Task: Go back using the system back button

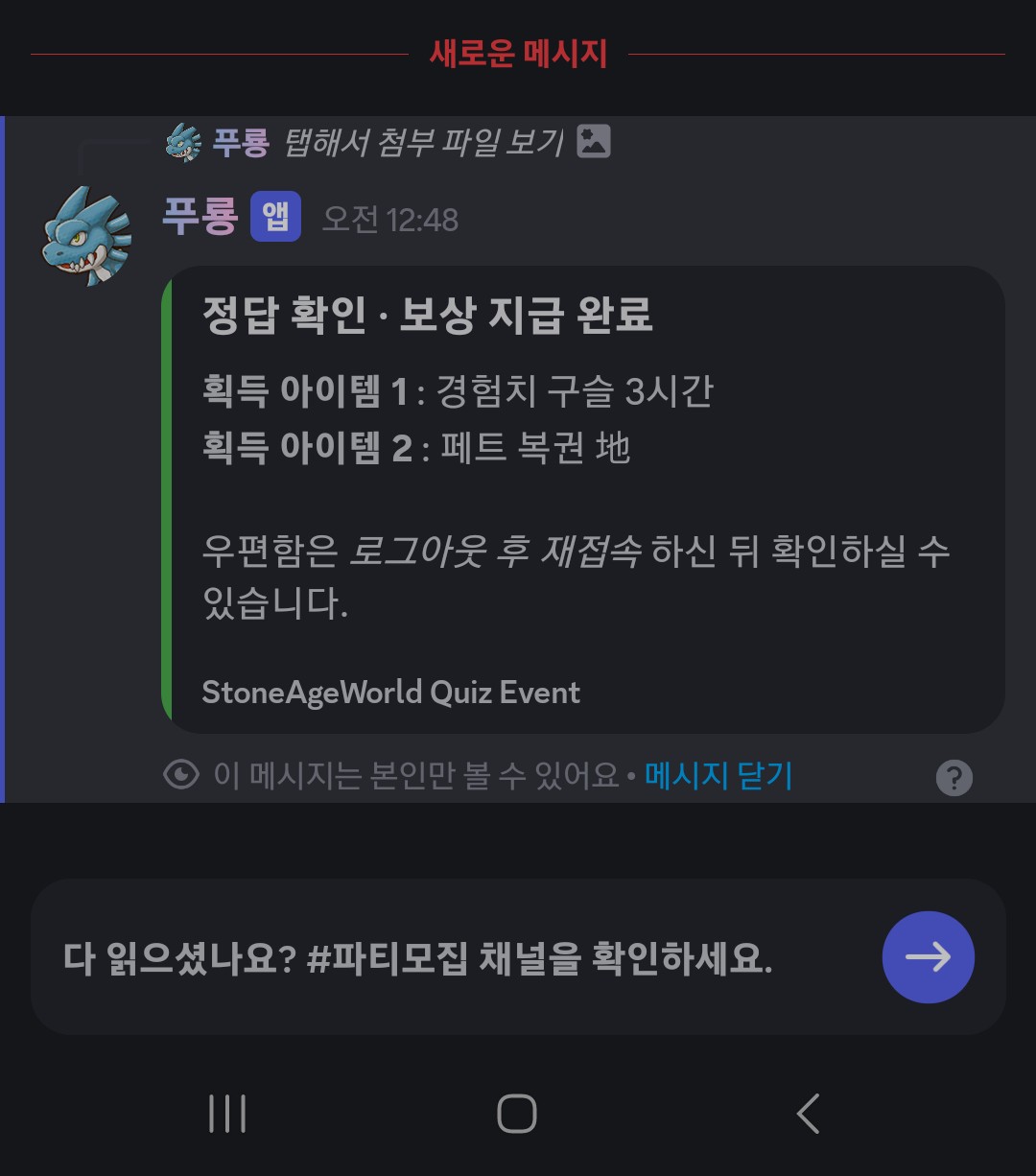Action: [808, 1114]
